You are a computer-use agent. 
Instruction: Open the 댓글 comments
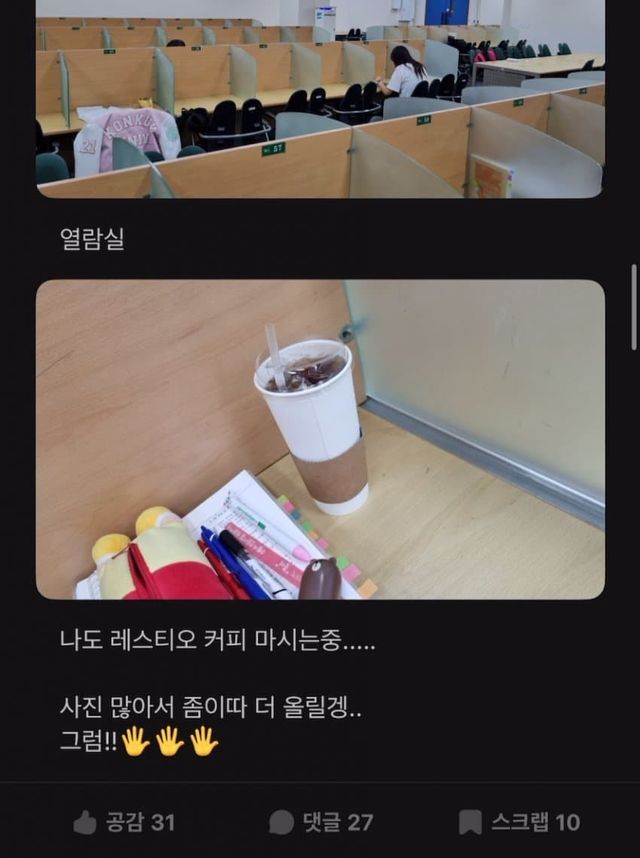(x=321, y=822)
